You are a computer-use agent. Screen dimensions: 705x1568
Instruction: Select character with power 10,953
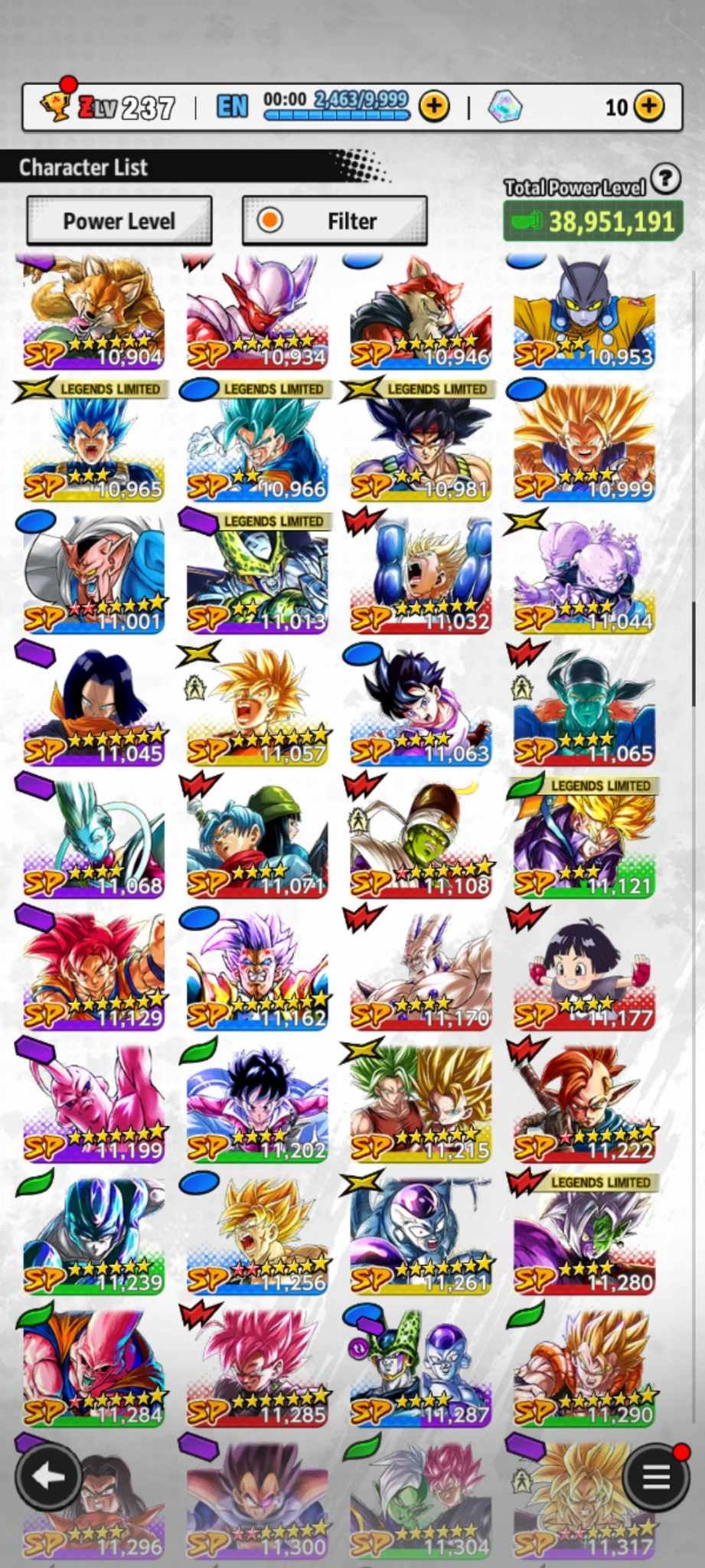[x=584, y=314]
